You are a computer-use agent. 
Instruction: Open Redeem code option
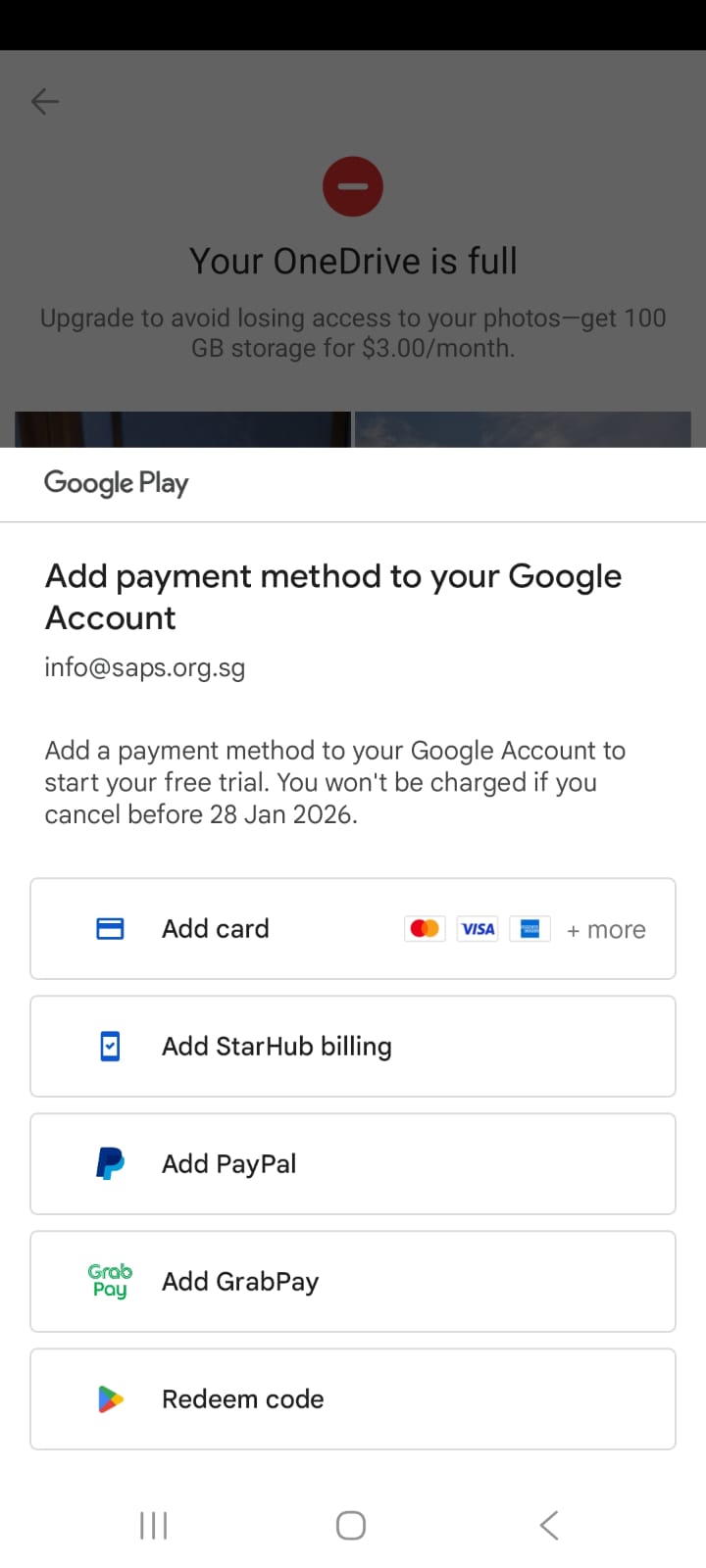click(x=353, y=1398)
